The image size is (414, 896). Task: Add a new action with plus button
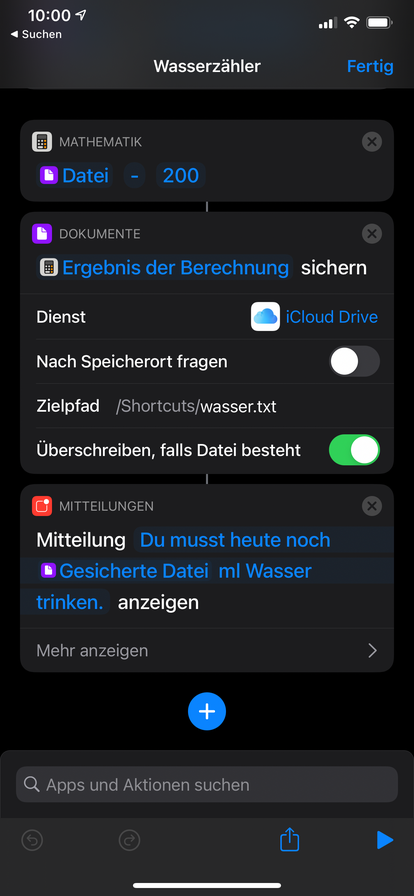click(207, 711)
